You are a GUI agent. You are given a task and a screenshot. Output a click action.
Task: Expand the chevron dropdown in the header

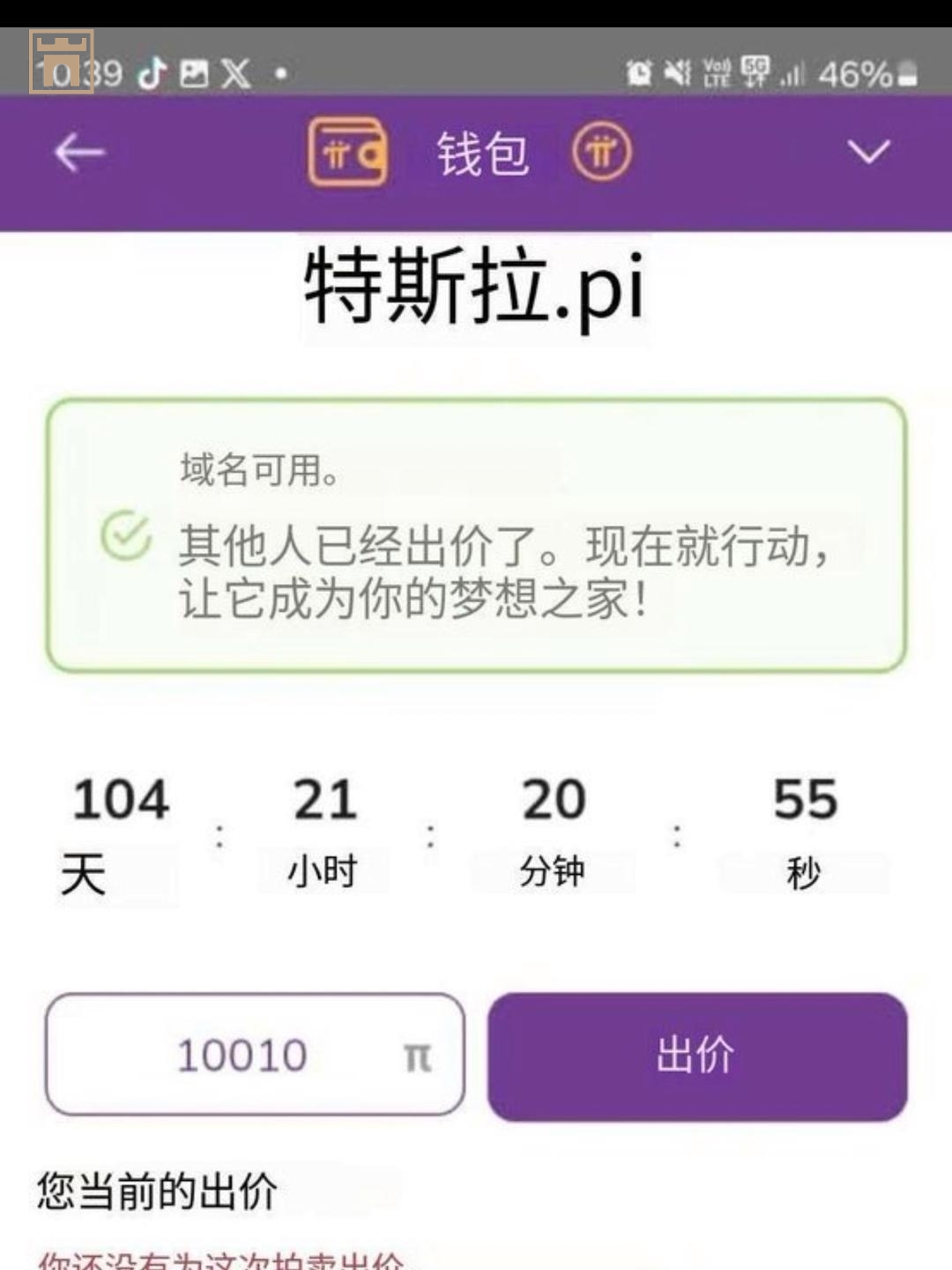(868, 153)
